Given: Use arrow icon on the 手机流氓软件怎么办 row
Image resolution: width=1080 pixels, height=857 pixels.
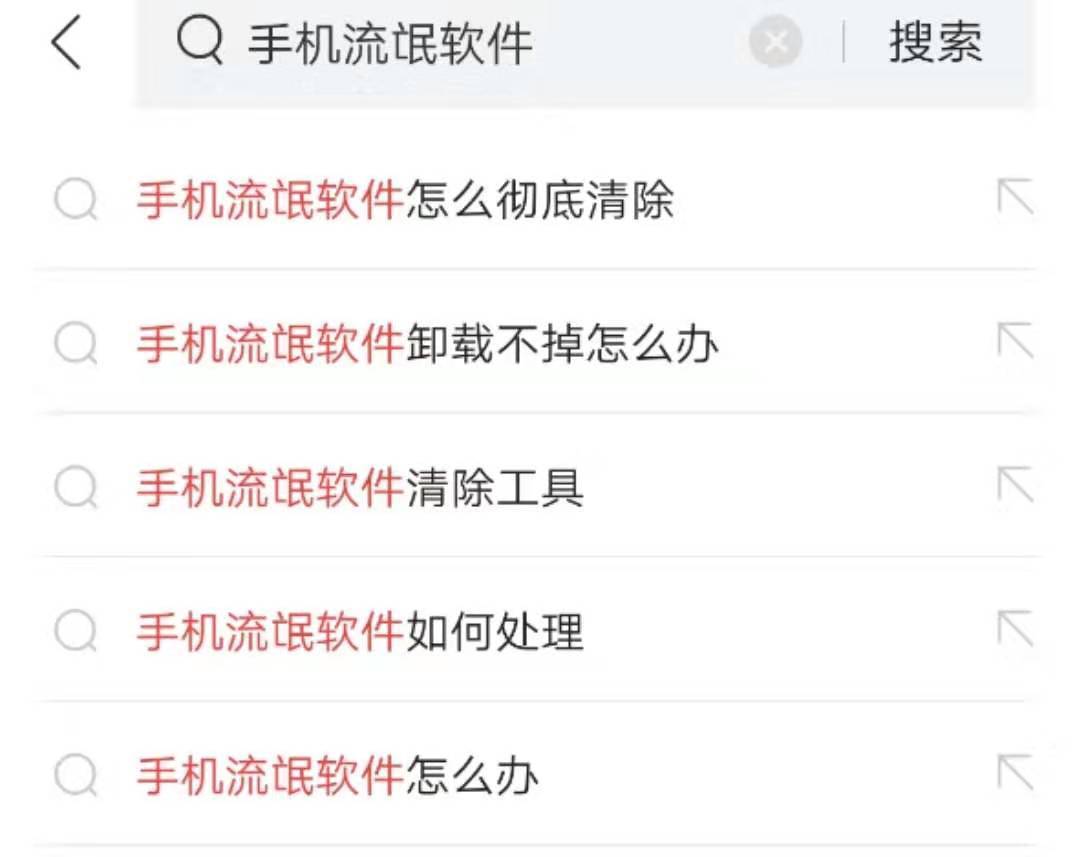Looking at the screenshot, I should tap(1015, 773).
